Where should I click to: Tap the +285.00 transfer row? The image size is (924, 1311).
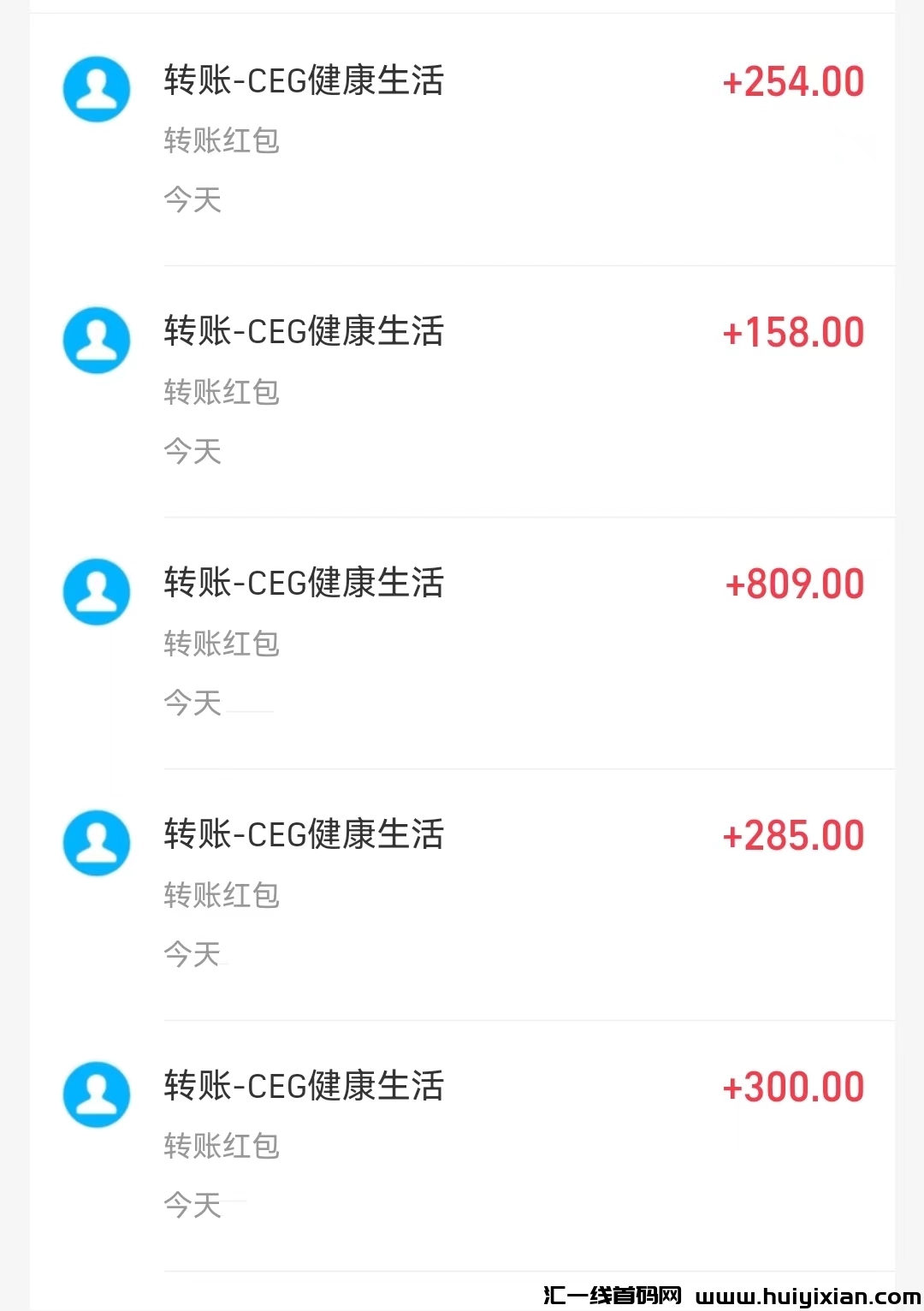462,893
